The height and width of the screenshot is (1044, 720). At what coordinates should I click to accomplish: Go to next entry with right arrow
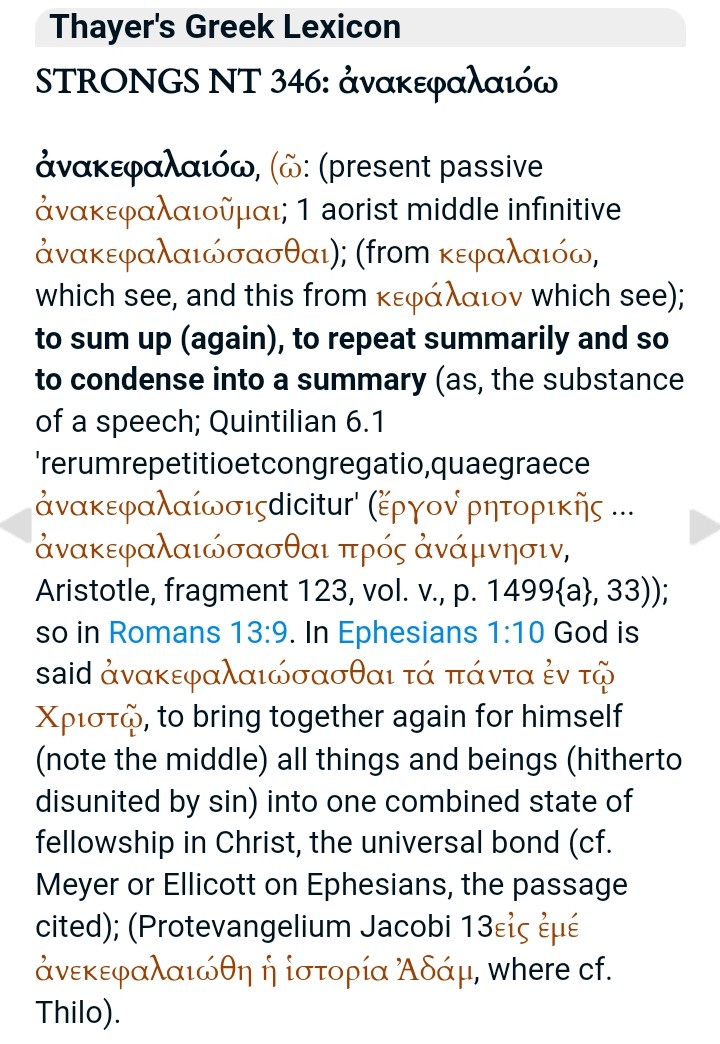[706, 525]
